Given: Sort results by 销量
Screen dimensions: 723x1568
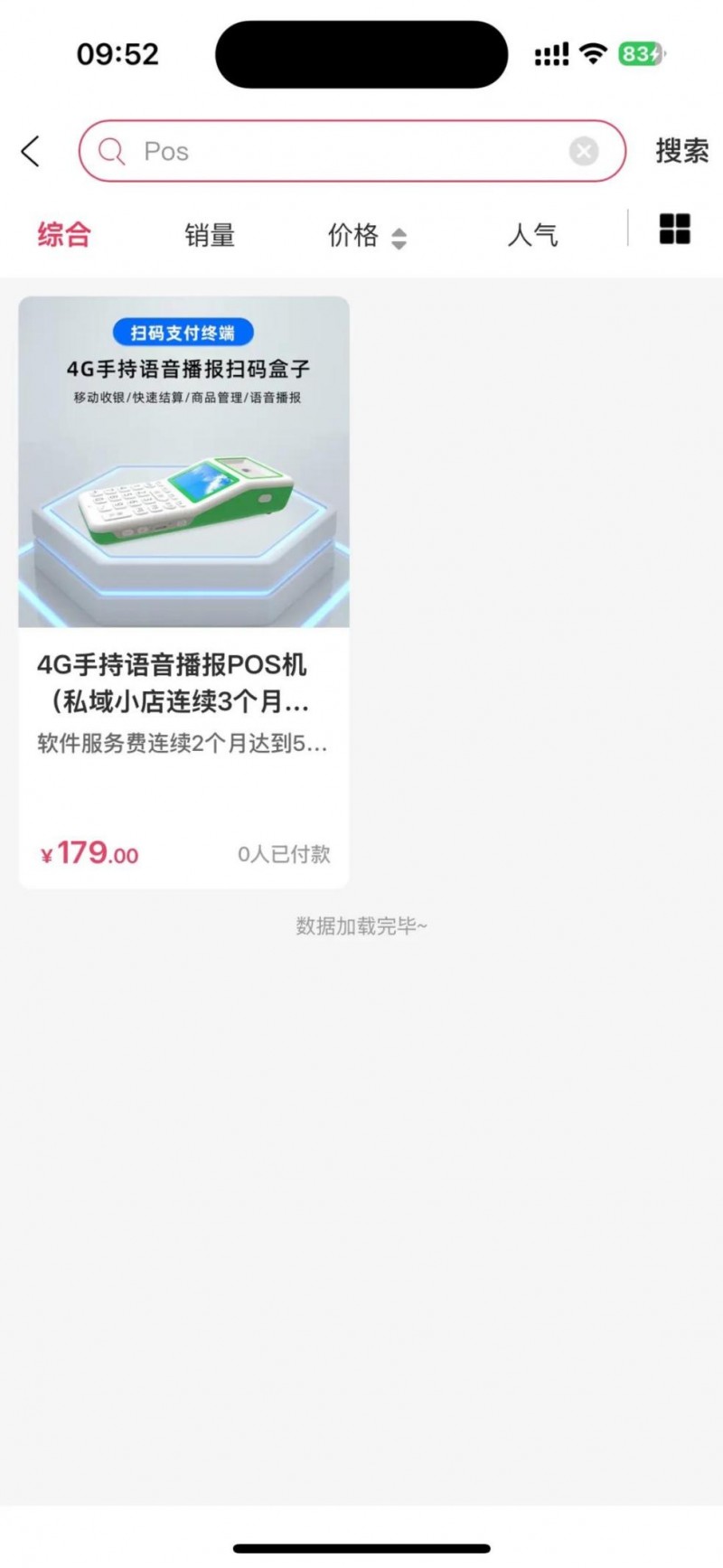Looking at the screenshot, I should [x=210, y=235].
